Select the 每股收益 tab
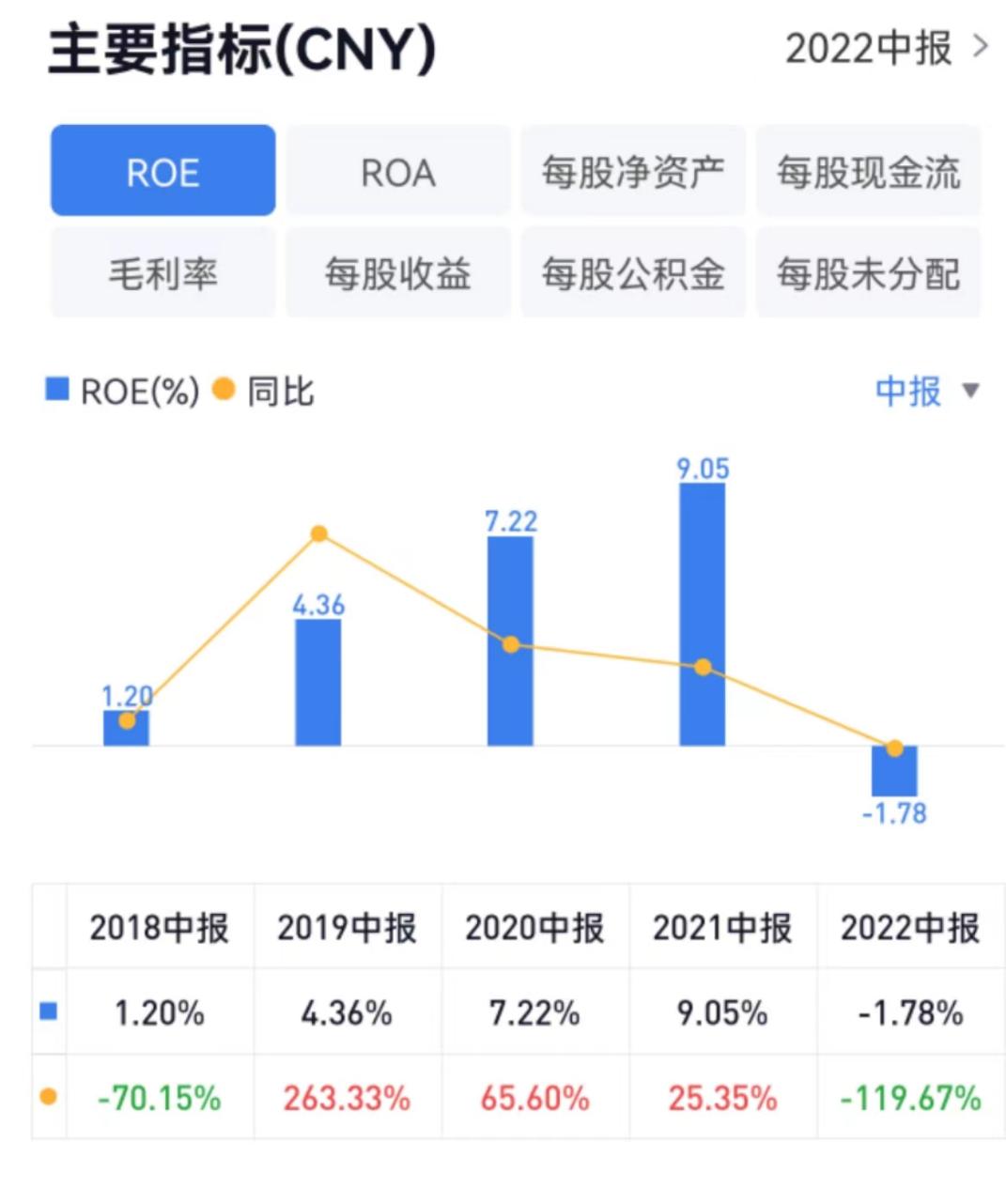 [398, 273]
